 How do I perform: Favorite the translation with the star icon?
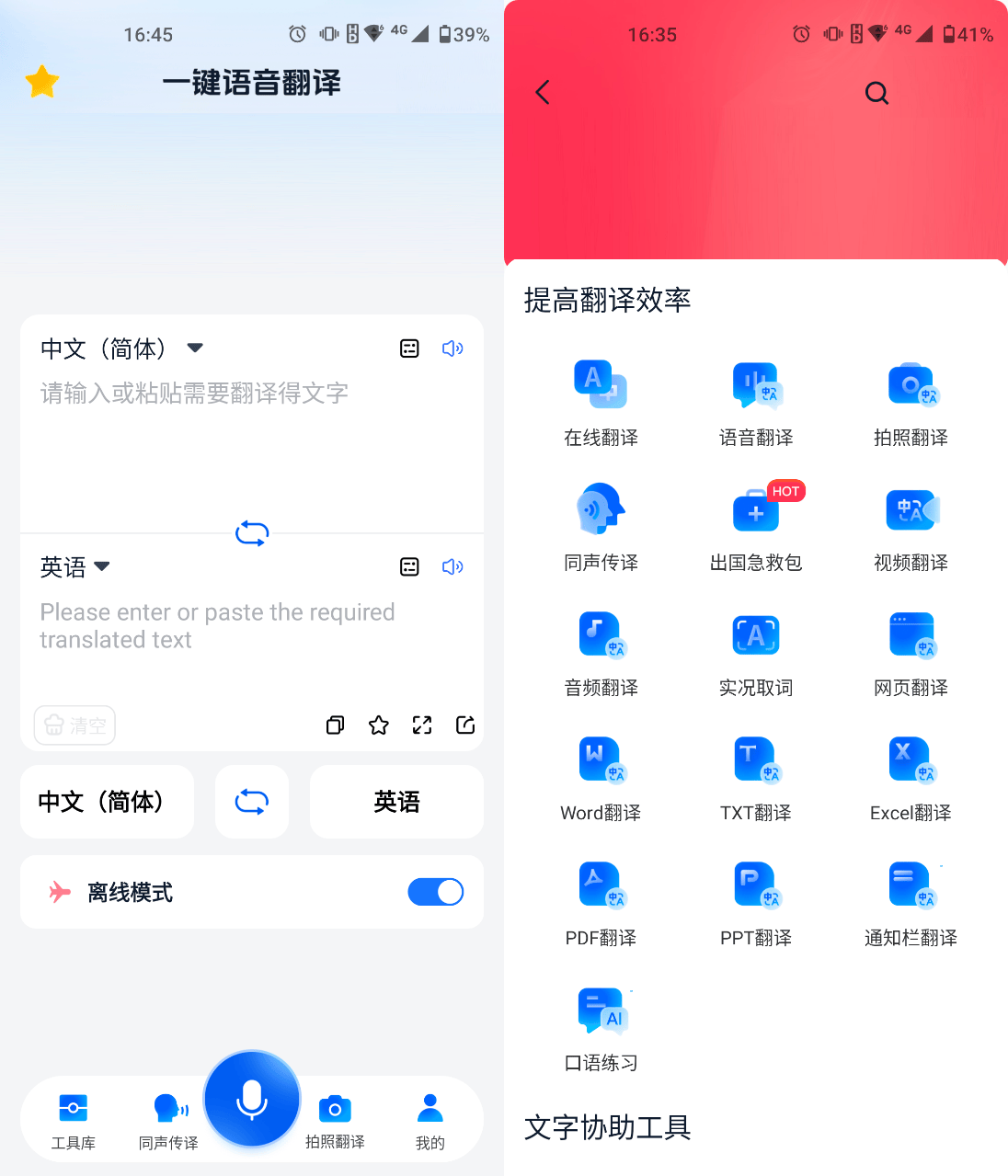click(378, 725)
